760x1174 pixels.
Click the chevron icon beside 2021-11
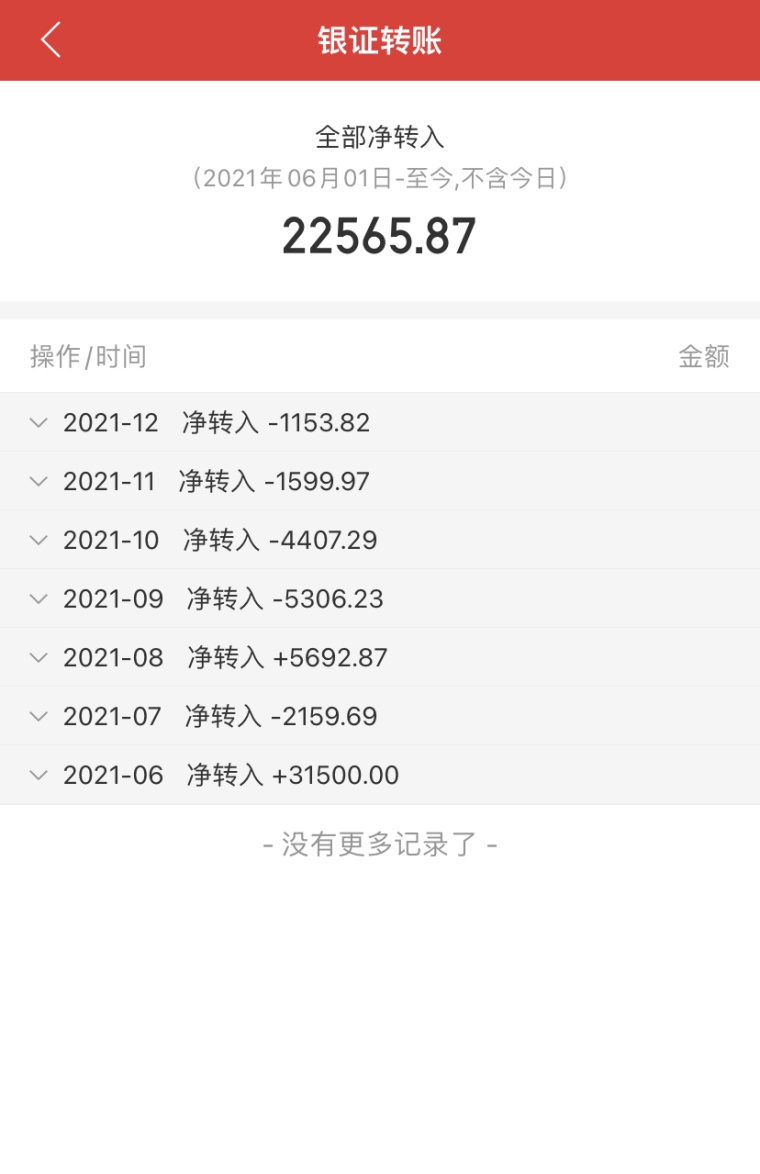(x=38, y=481)
